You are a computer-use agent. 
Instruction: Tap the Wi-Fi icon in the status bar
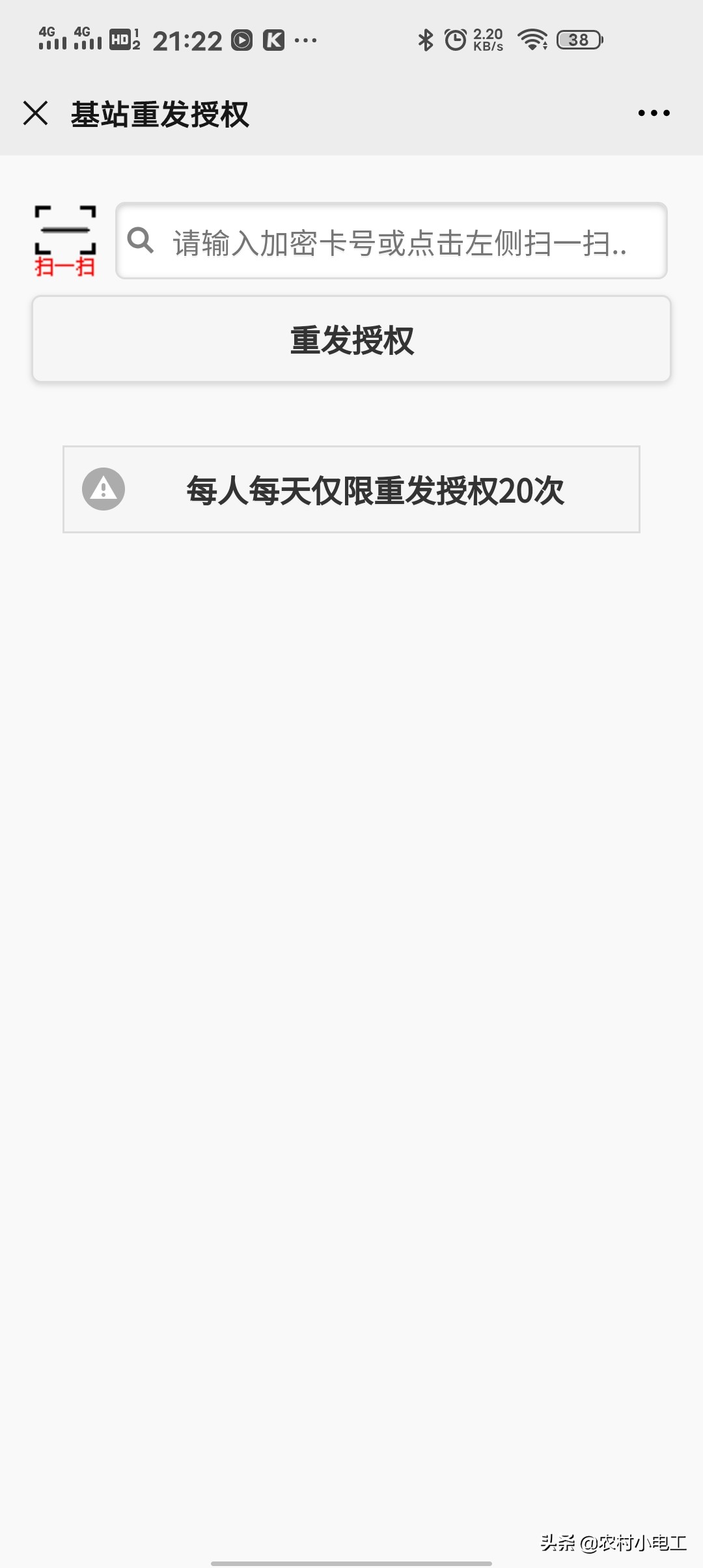[534, 40]
